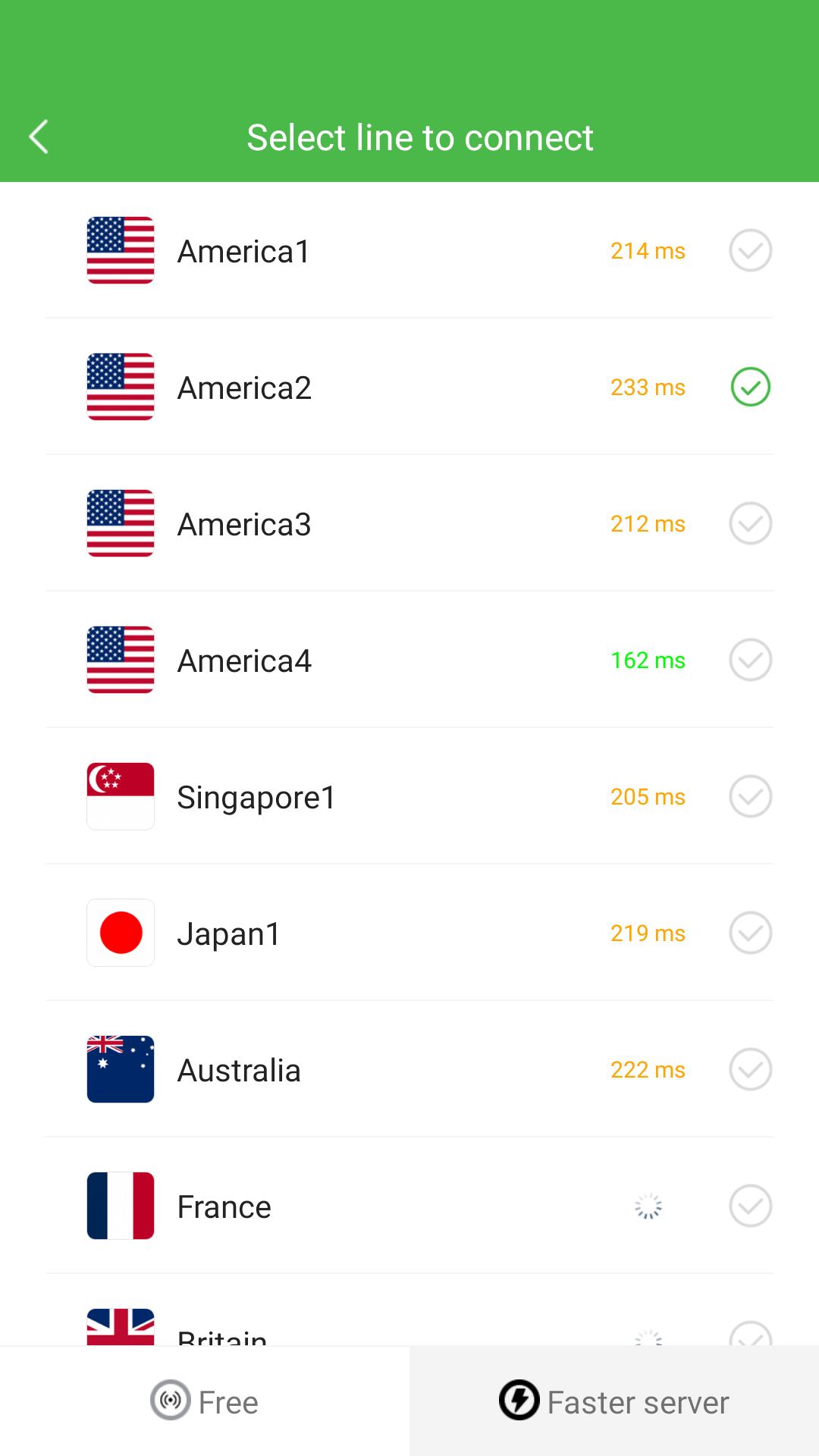Click the Britain flag icon
819x1456 pixels.
pos(120,1323)
